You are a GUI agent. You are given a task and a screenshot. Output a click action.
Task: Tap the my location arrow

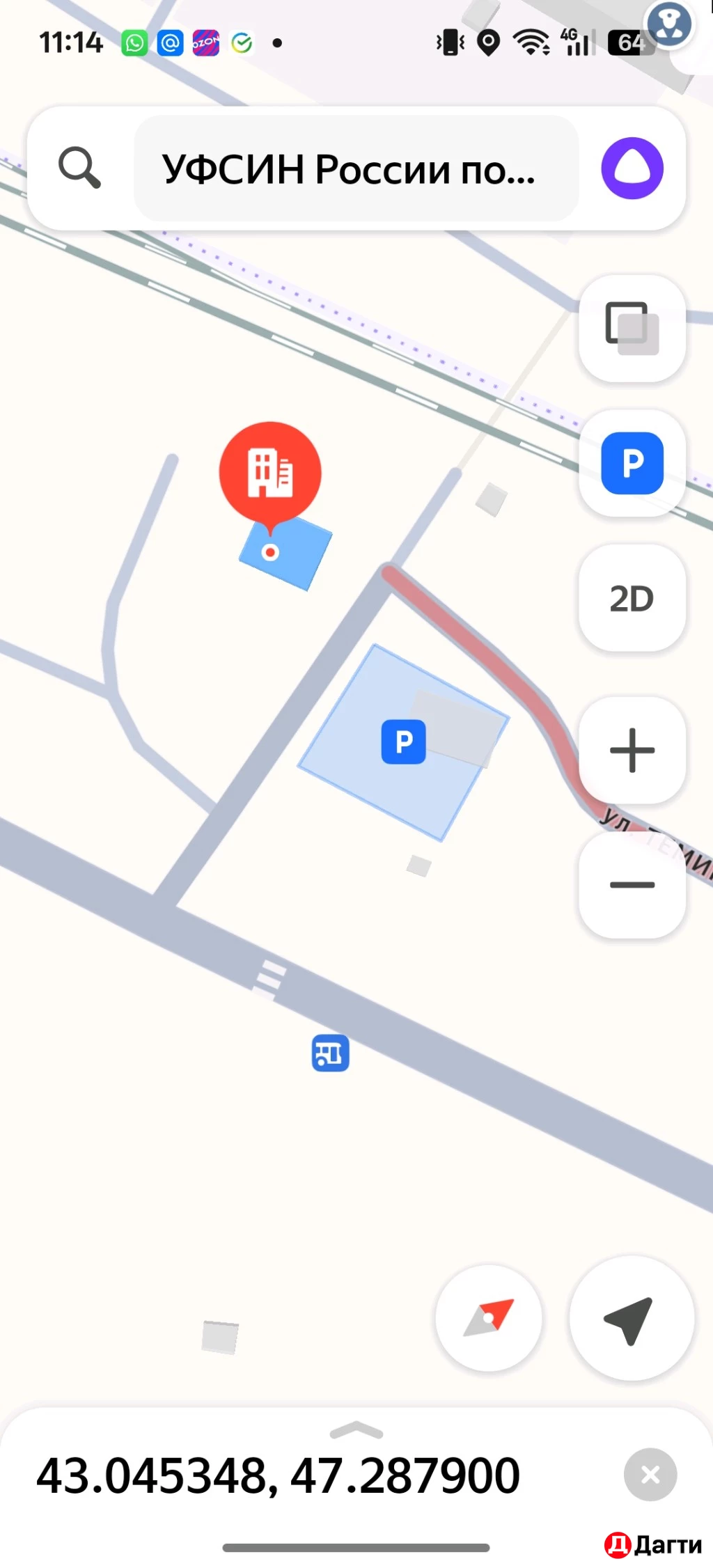(631, 1318)
